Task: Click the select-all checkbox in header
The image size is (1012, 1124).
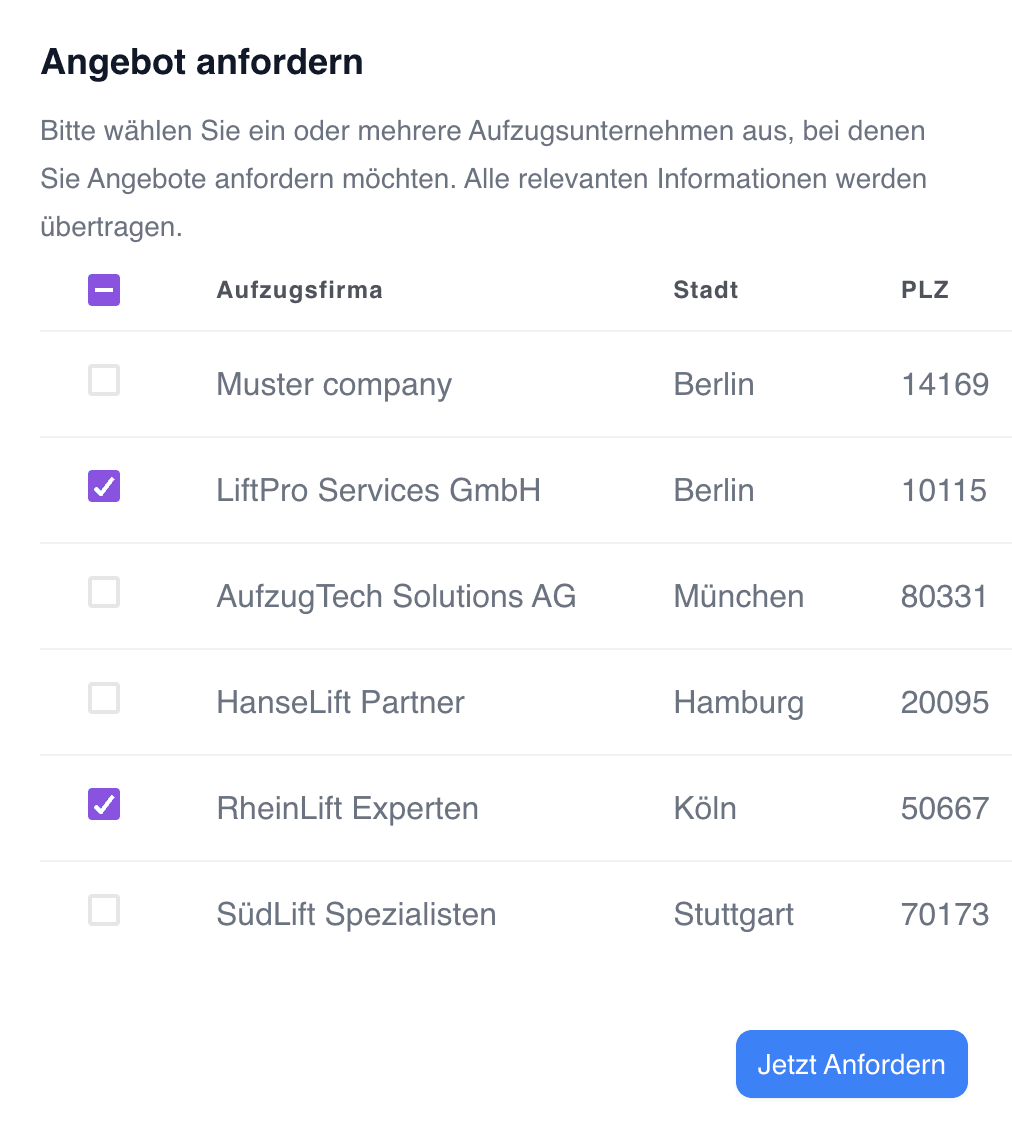Action: click(103, 289)
